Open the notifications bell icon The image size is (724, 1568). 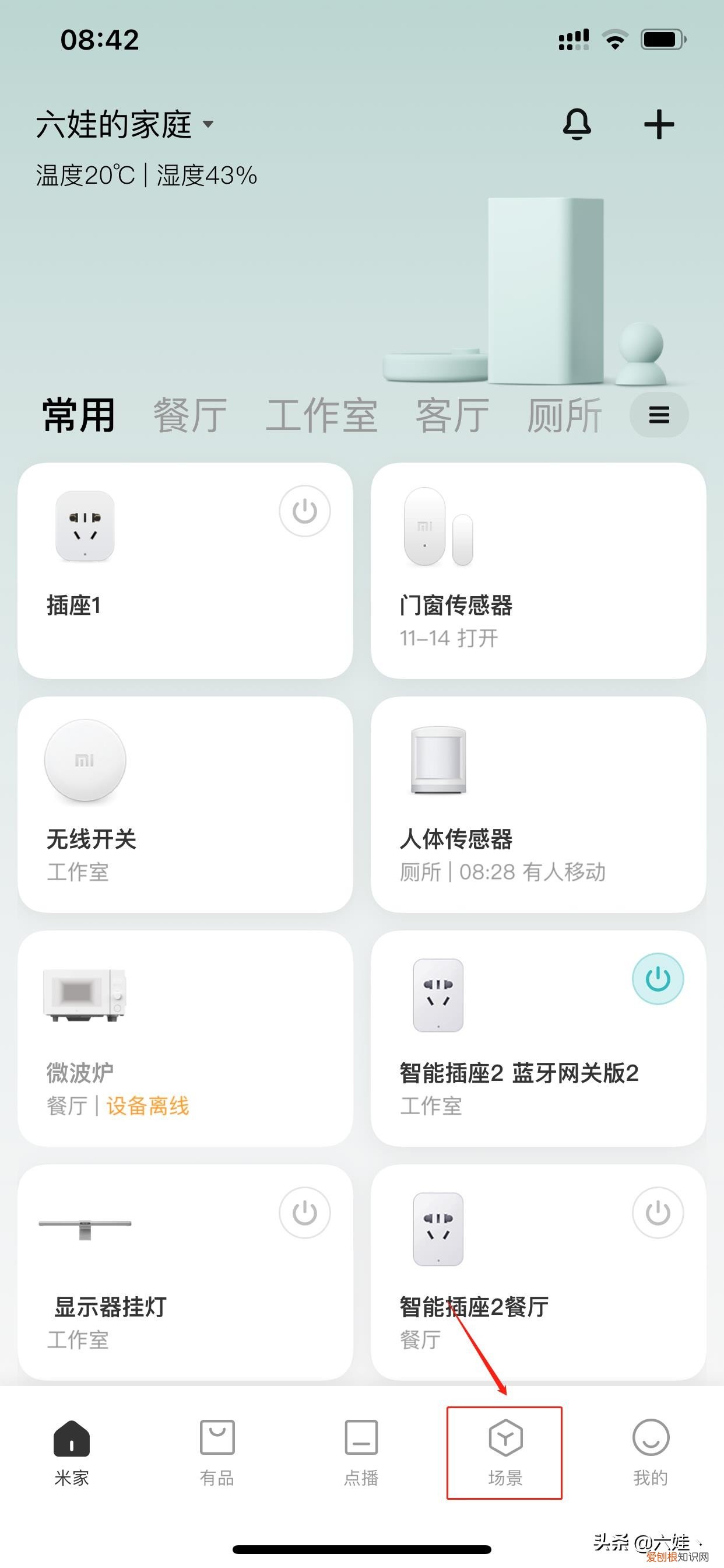[578, 124]
